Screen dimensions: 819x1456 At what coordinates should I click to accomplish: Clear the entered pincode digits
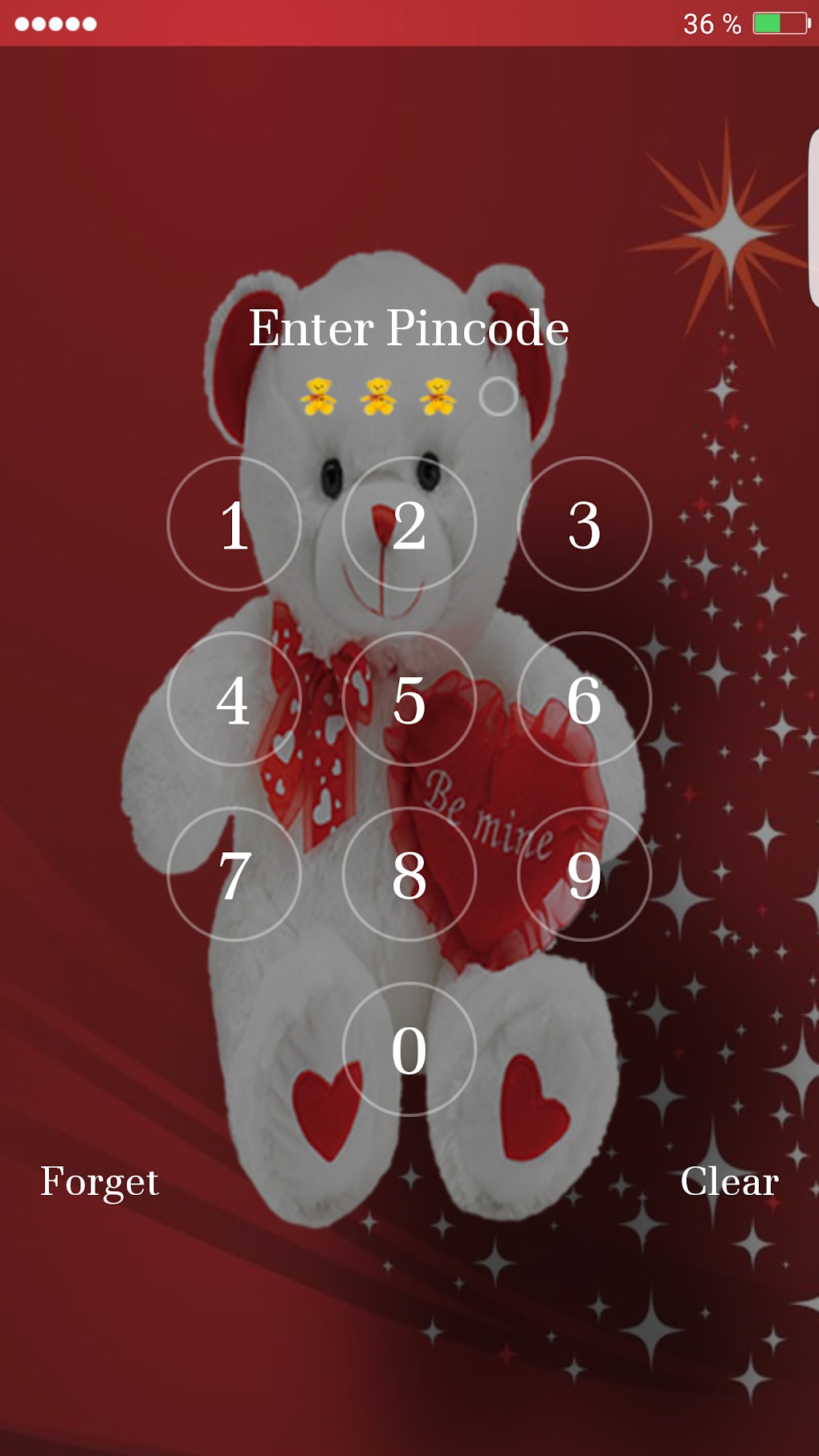pyautogui.click(x=728, y=1181)
